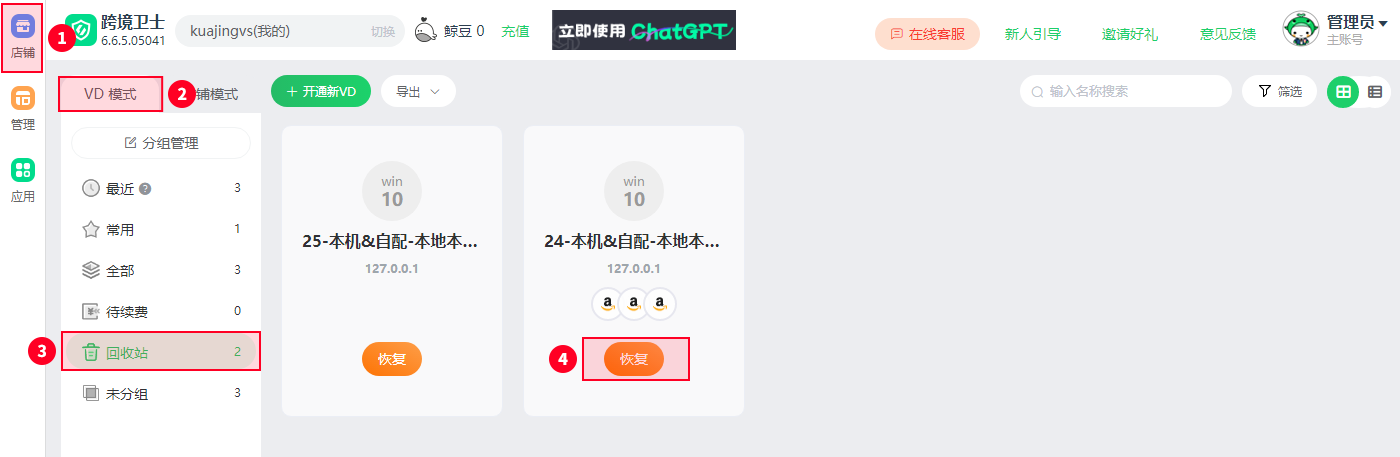
Task: Restore the 25-本机&自配 VD with 恢复
Action: [392, 359]
